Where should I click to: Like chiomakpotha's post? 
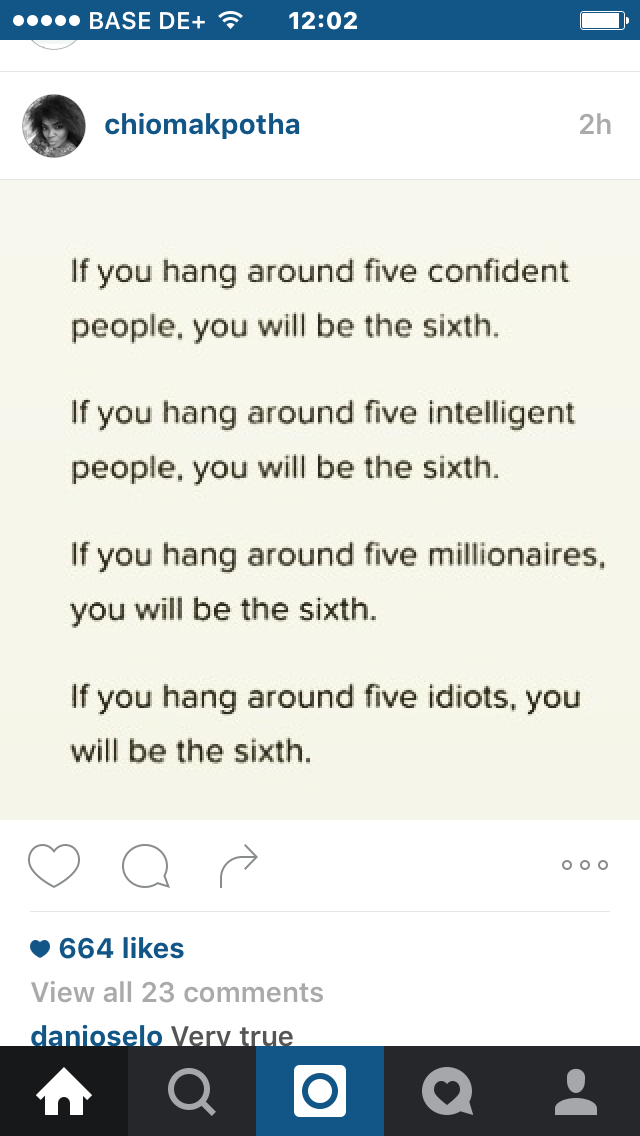(x=53, y=866)
